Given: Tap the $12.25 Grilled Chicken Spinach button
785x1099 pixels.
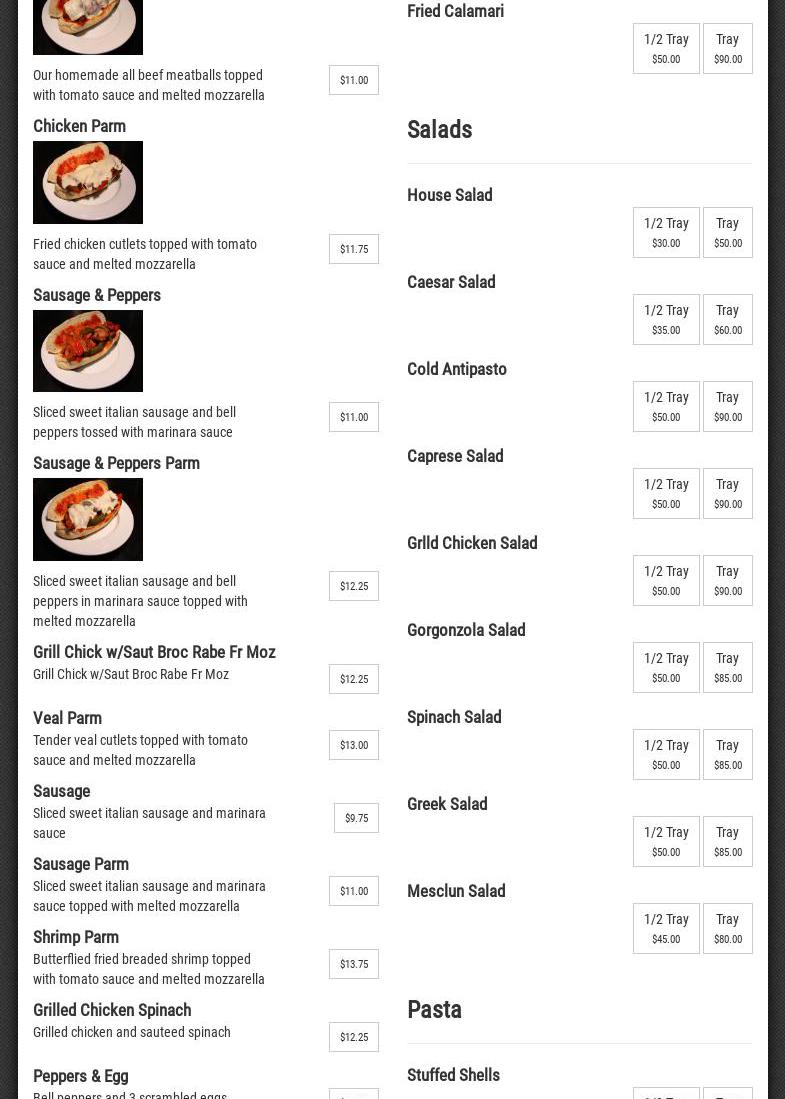Looking at the screenshot, I should coord(353,1037).
